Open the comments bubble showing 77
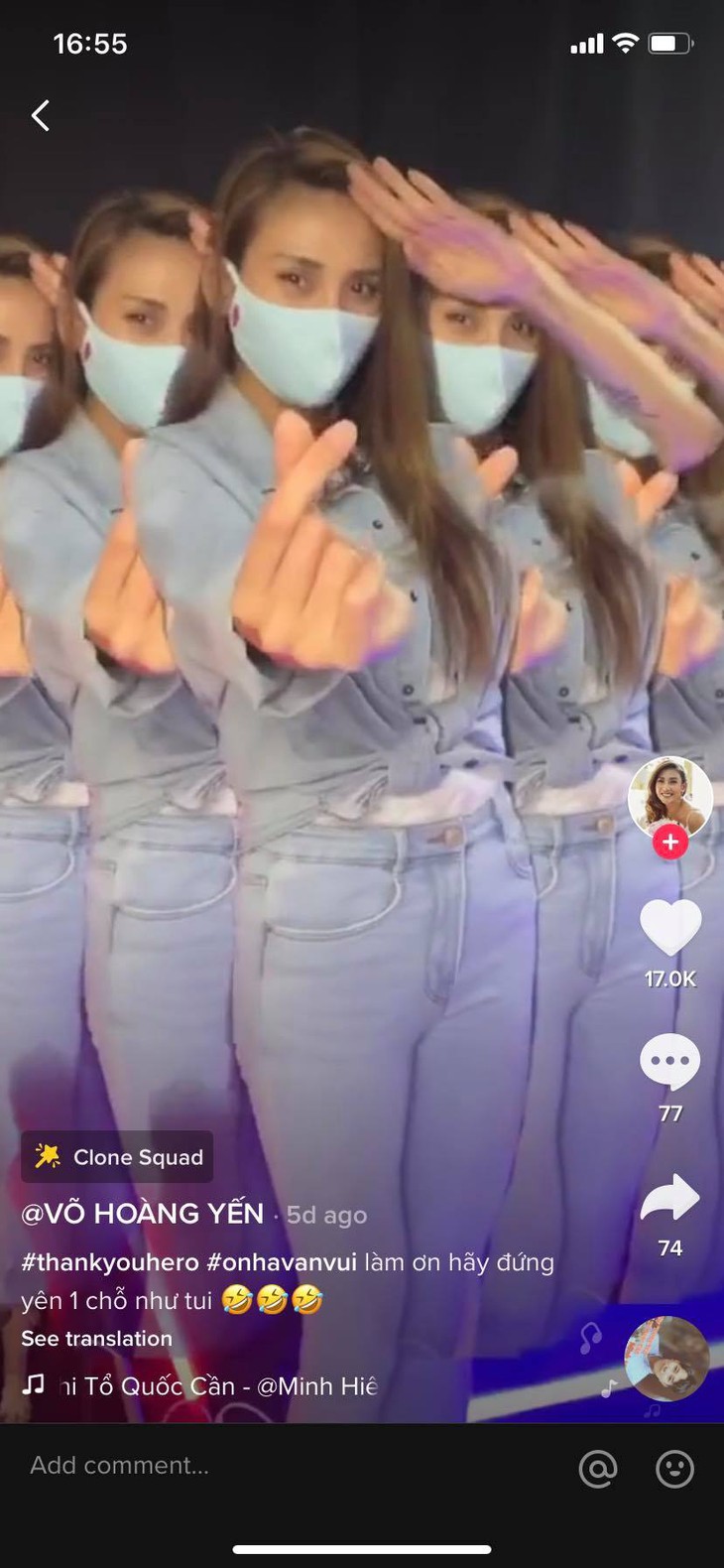The image size is (724, 1568). pos(670,1063)
